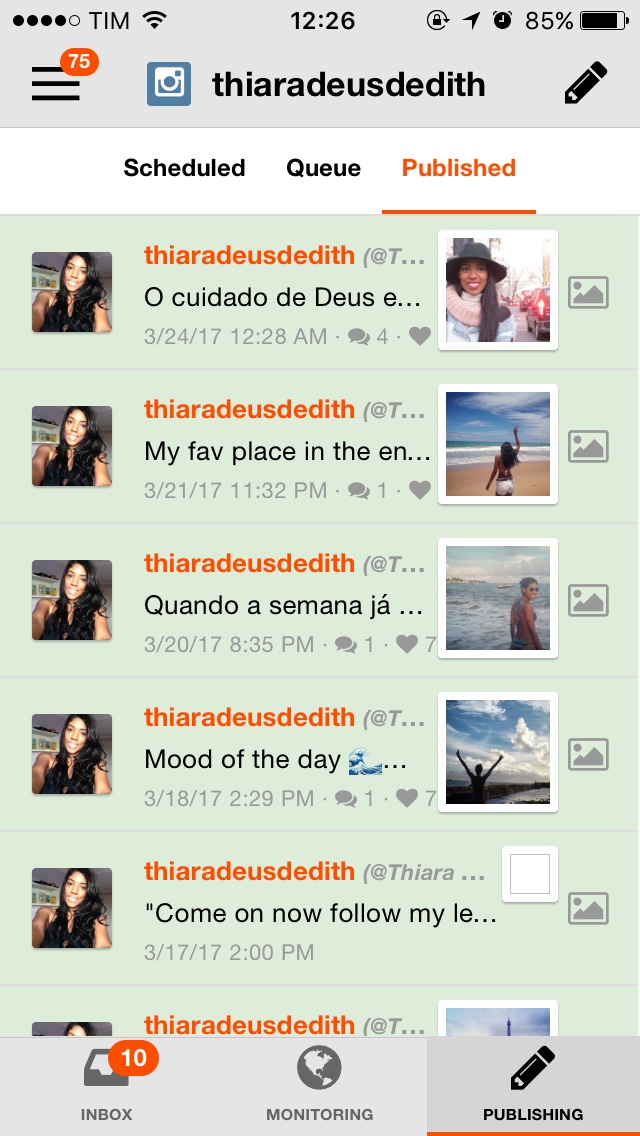
Task: Select the Published tab
Action: [x=459, y=168]
